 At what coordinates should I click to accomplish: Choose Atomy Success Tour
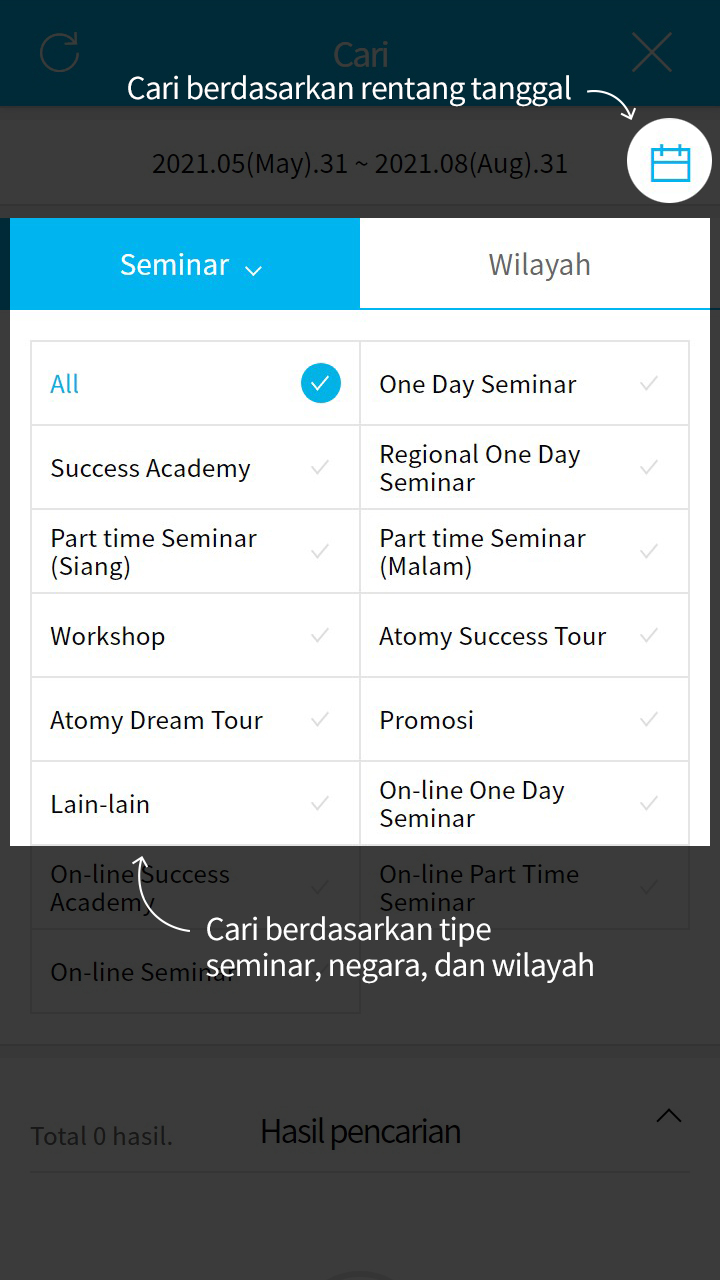pyautogui.click(x=524, y=636)
